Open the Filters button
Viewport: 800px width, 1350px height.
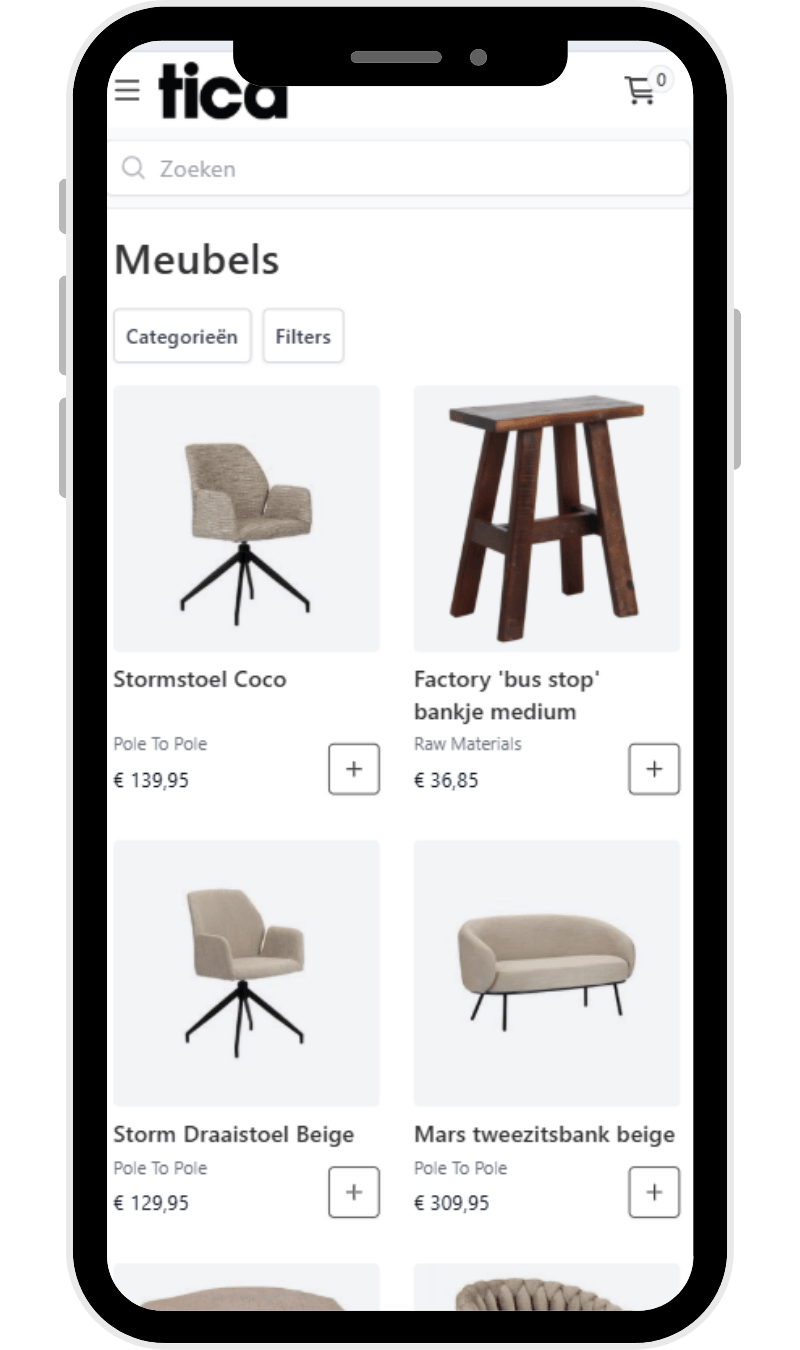click(303, 336)
